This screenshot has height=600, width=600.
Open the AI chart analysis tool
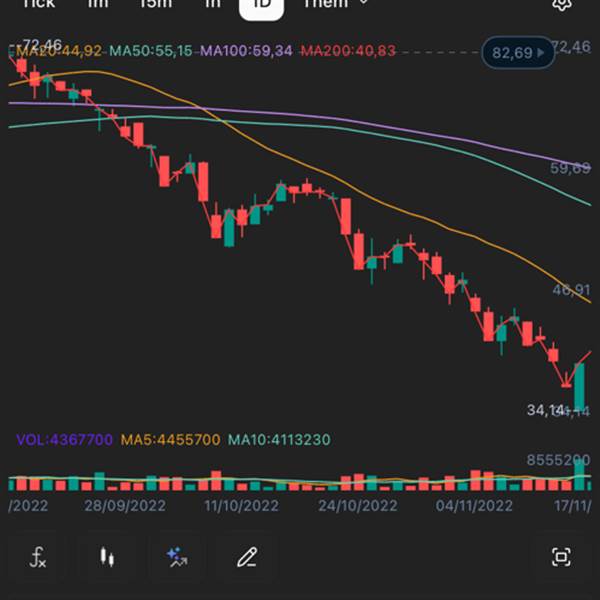pyautogui.click(x=177, y=557)
